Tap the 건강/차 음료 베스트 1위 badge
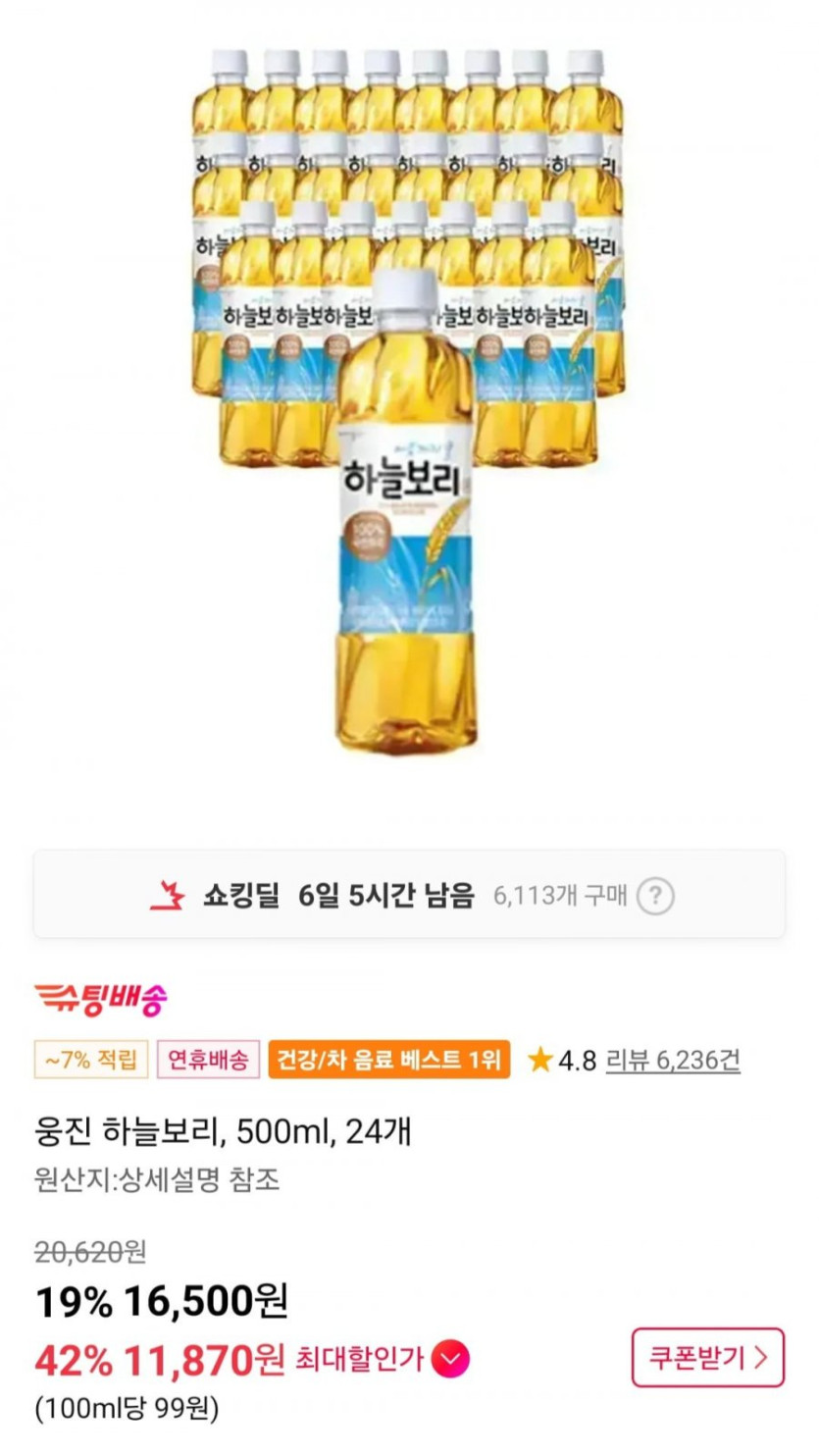 [388, 1060]
